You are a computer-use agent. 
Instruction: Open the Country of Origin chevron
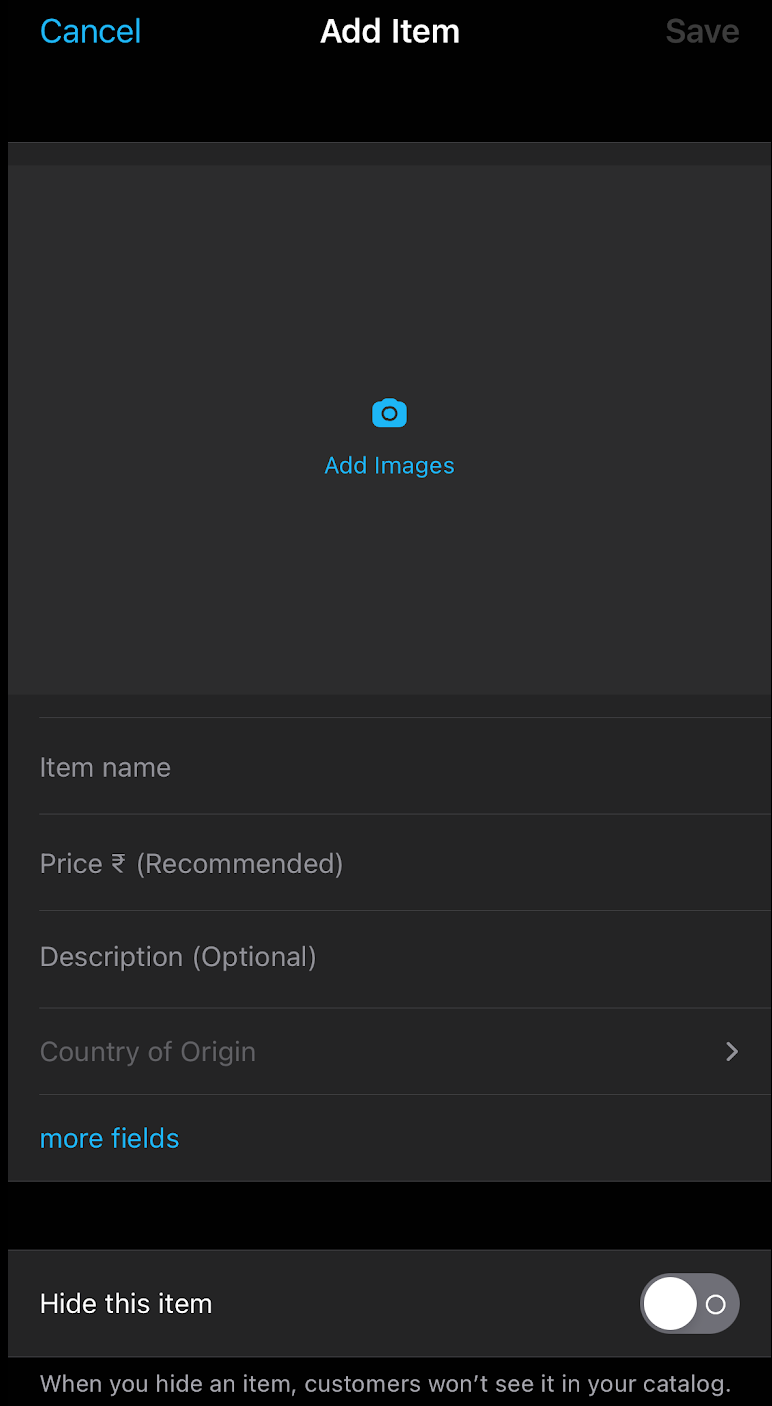coord(731,1051)
